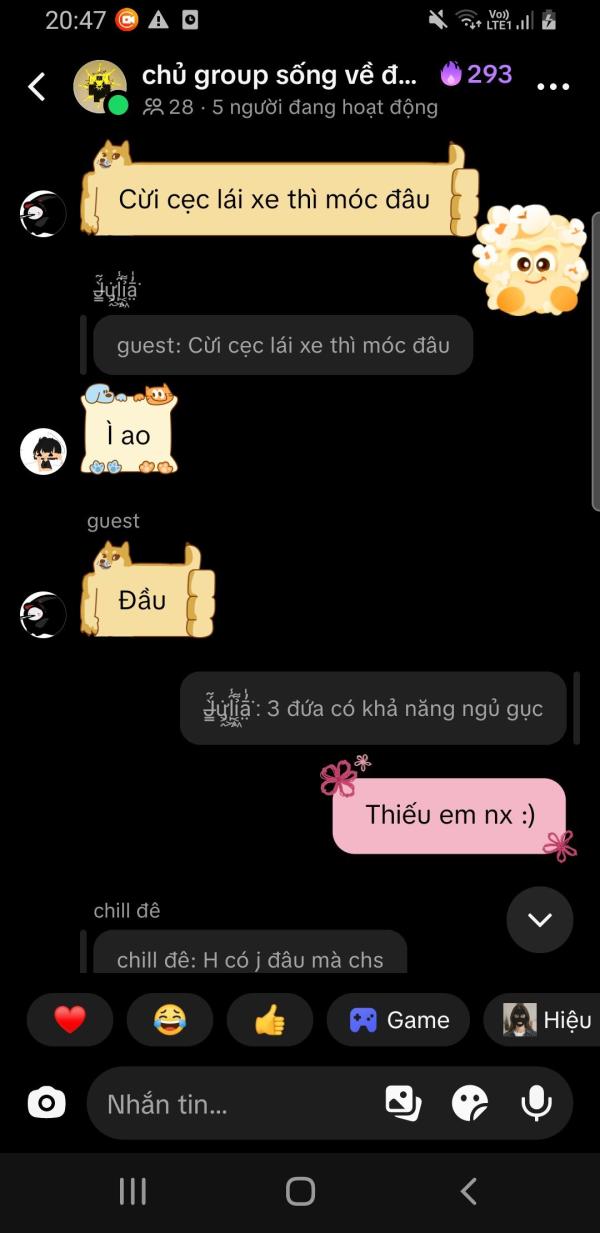600x1233 pixels.
Task: Open the camera next to message box
Action: tap(46, 1103)
